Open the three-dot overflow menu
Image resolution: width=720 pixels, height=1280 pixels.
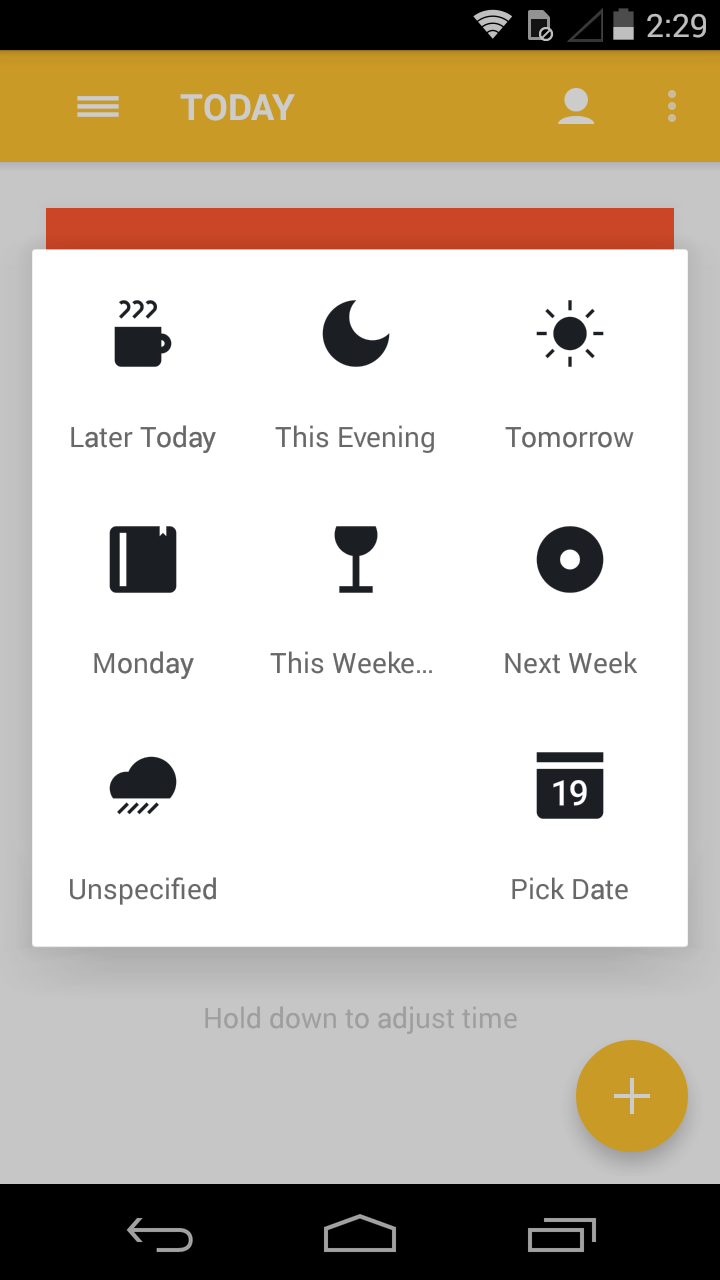[x=672, y=107]
